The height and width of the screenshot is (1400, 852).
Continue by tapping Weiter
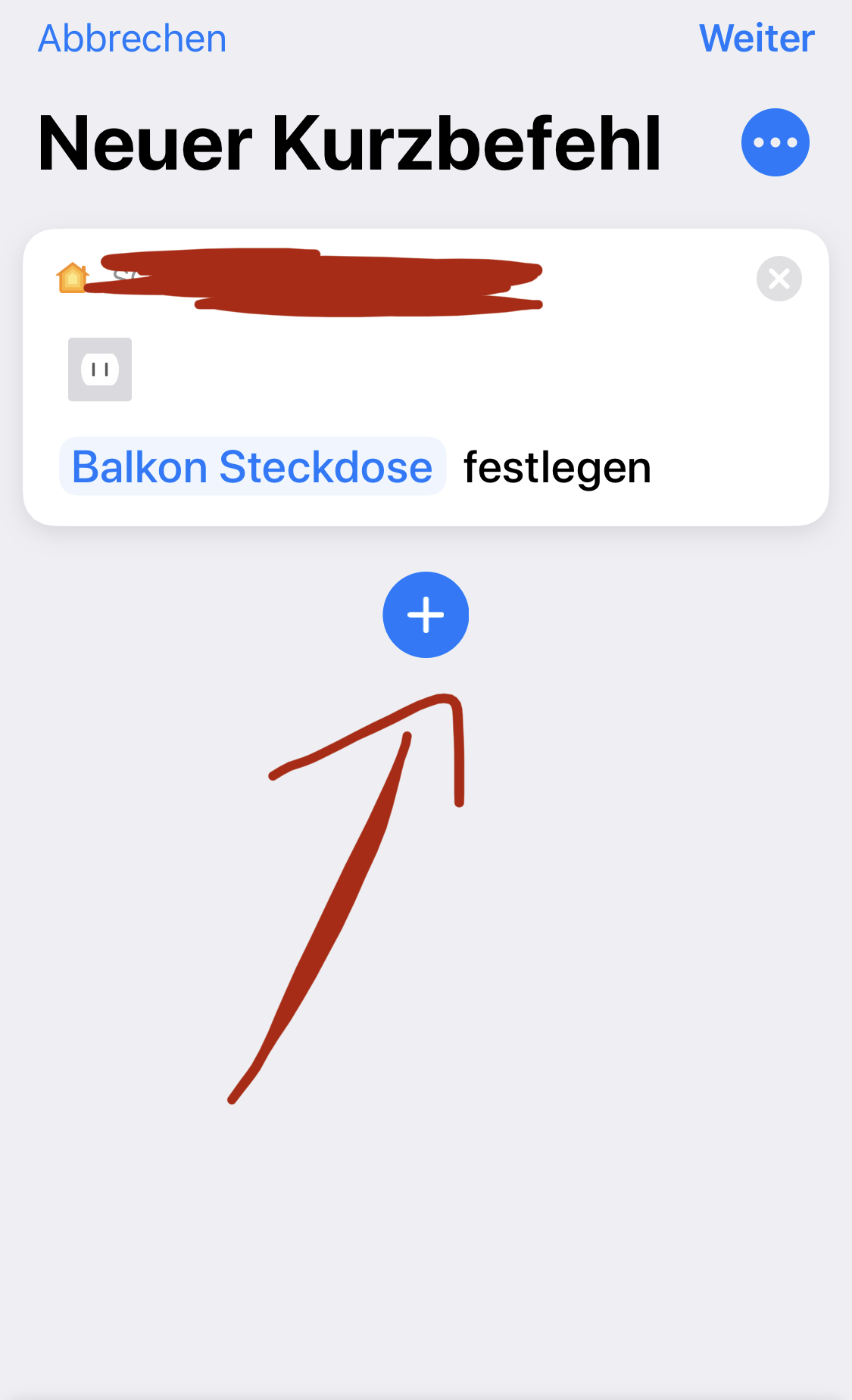(x=756, y=39)
